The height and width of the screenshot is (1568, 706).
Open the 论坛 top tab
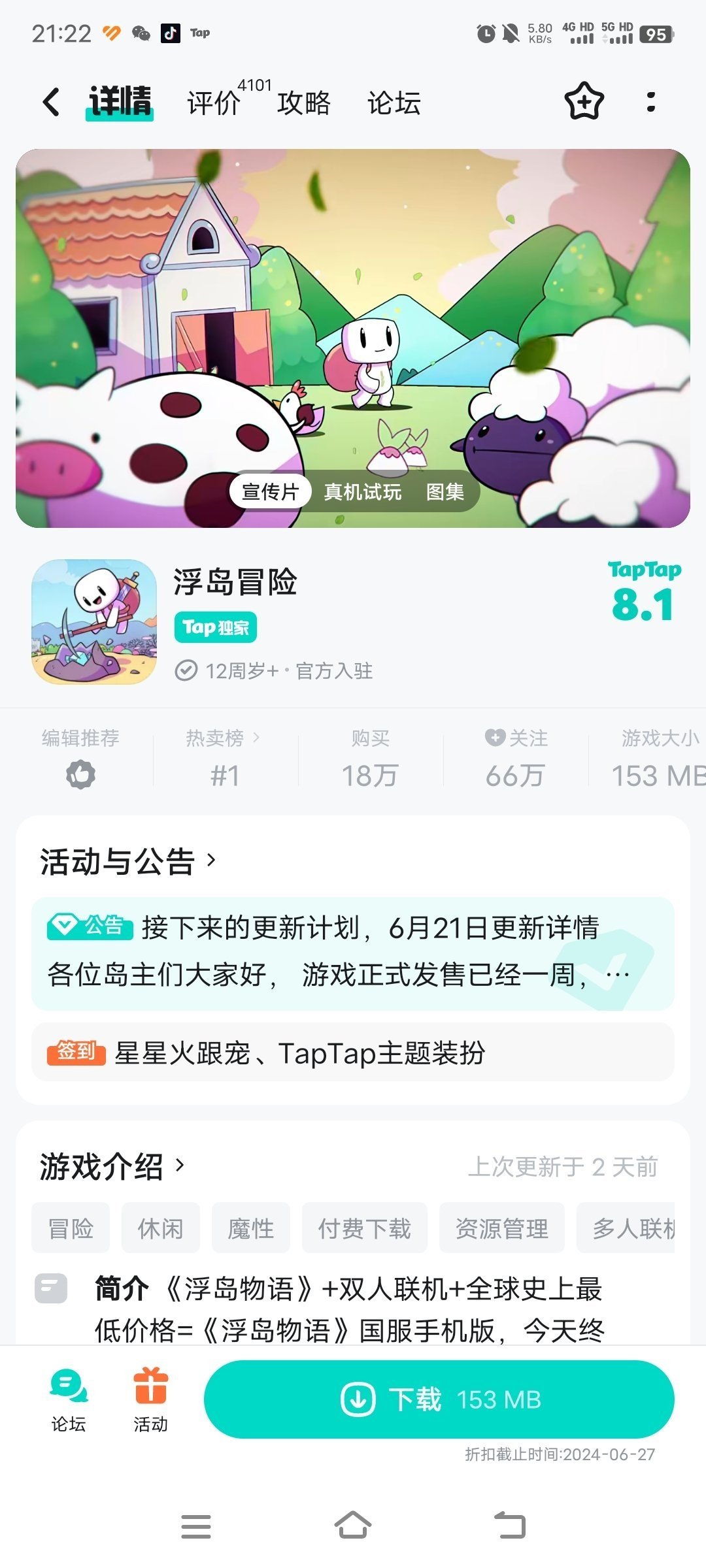click(394, 103)
